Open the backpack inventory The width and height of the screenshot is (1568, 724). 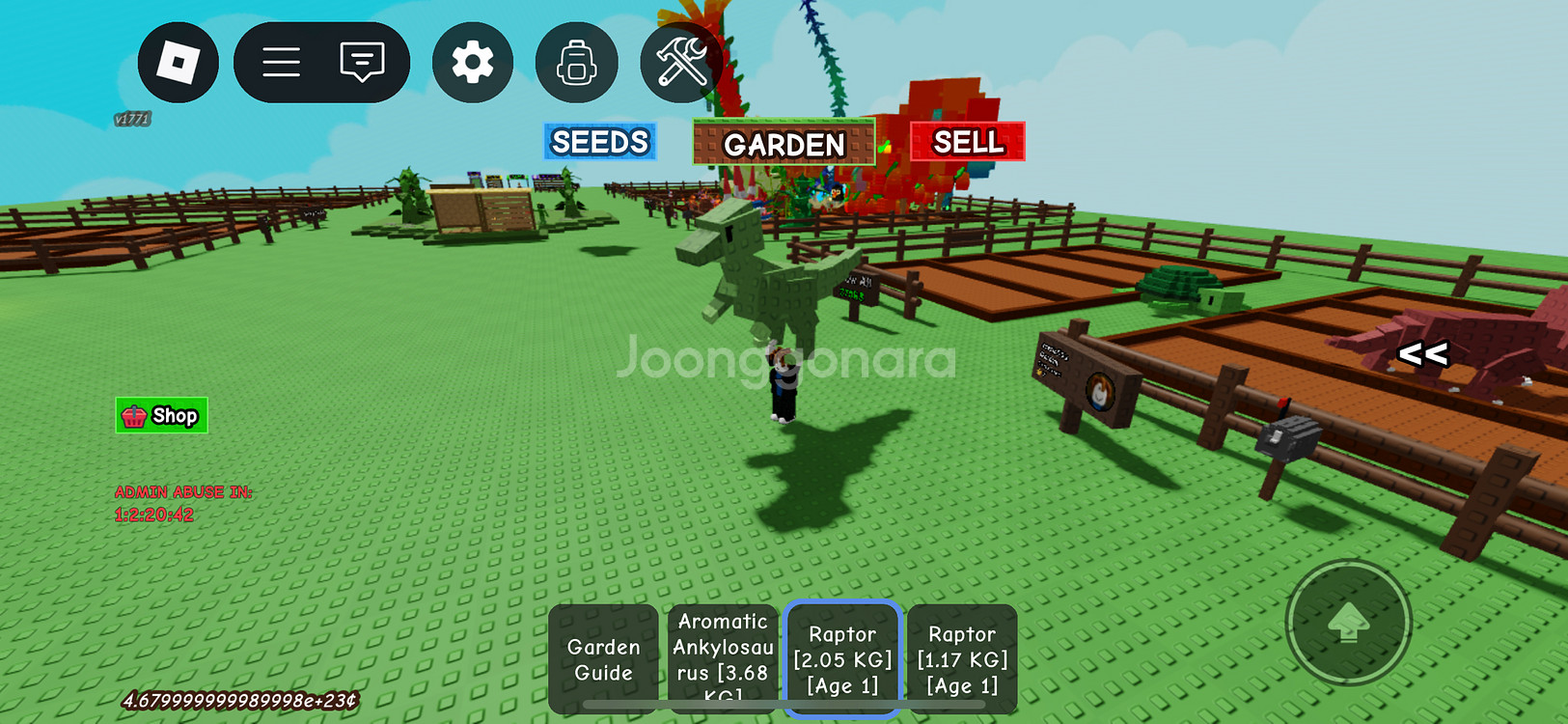[x=577, y=63]
